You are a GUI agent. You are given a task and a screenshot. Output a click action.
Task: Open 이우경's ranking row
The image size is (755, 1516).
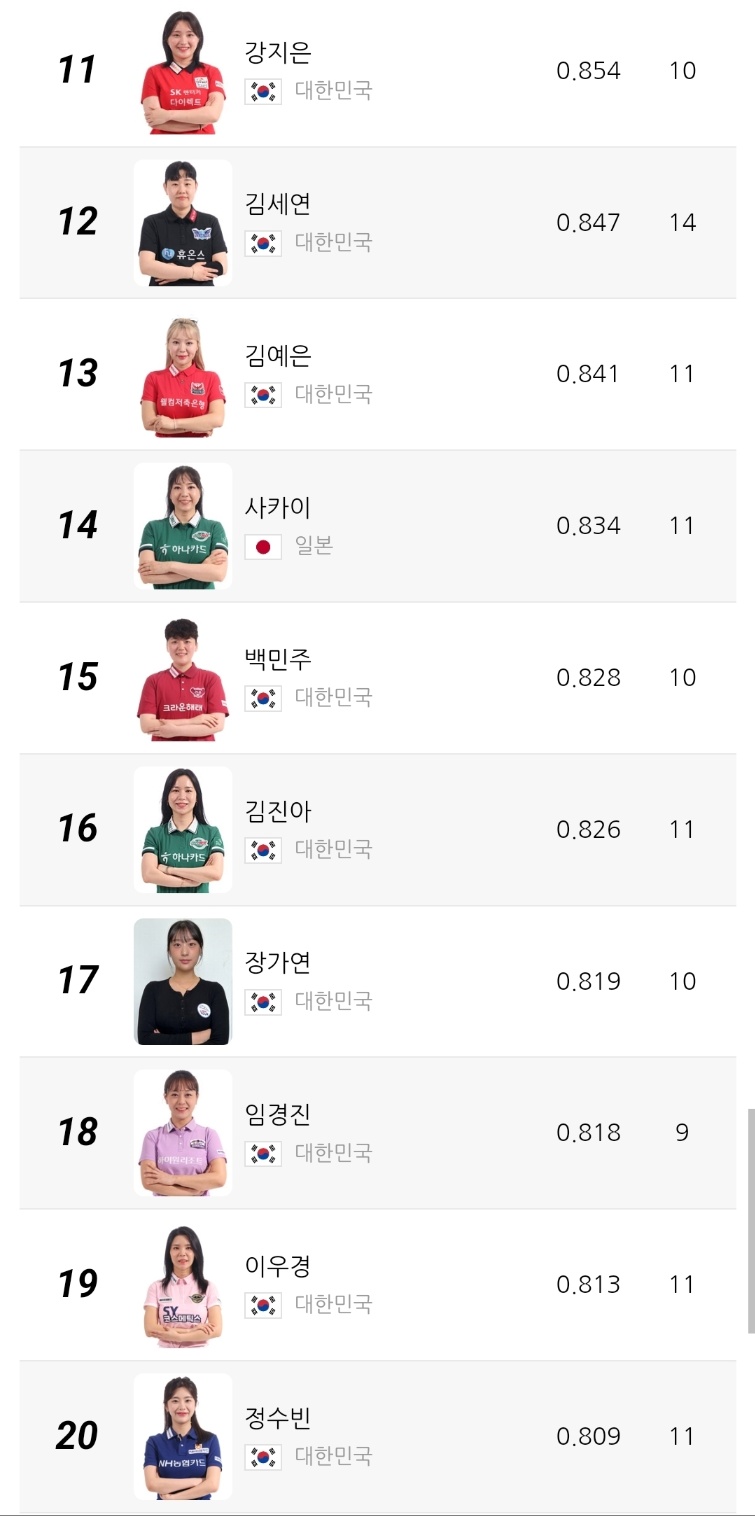[x=378, y=1285]
